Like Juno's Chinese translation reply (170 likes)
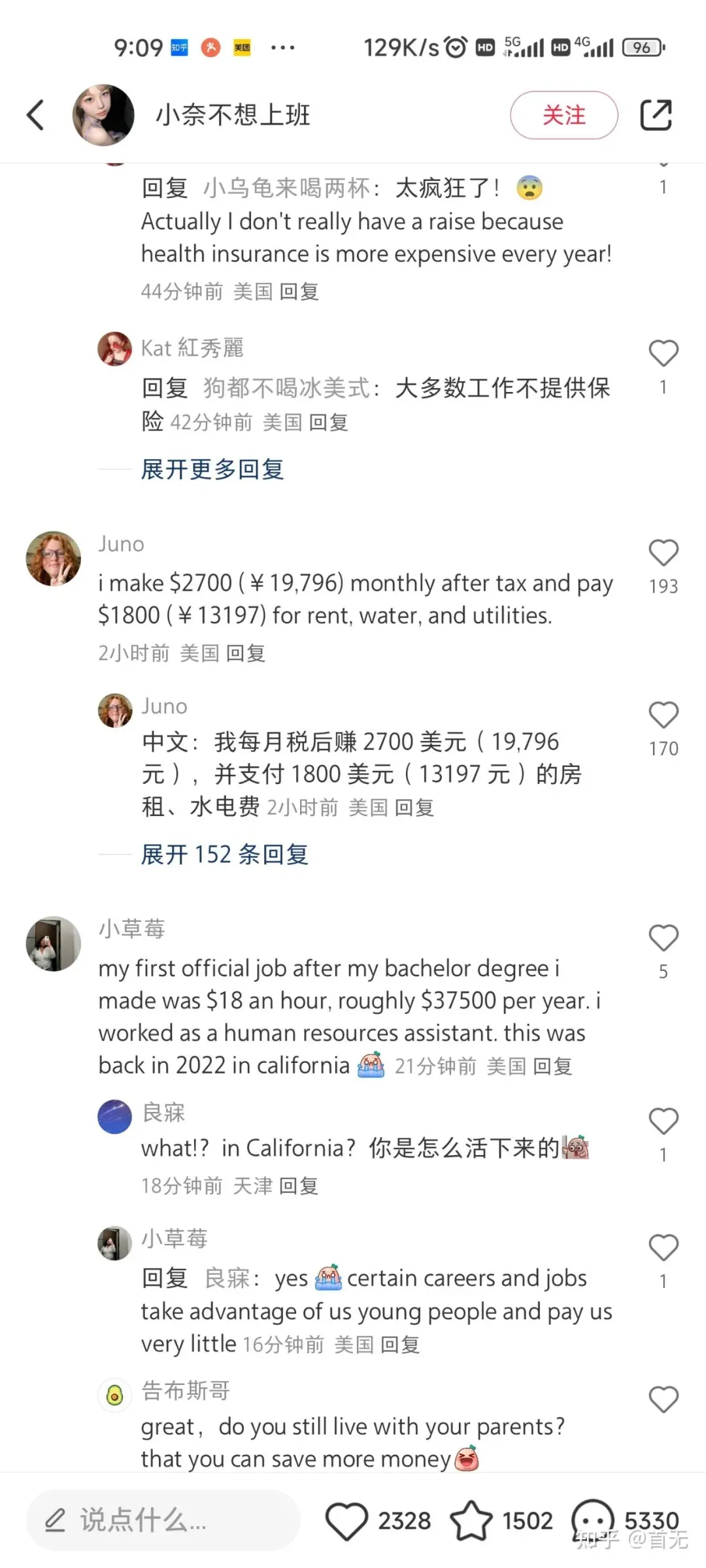706x1568 pixels. [664, 715]
